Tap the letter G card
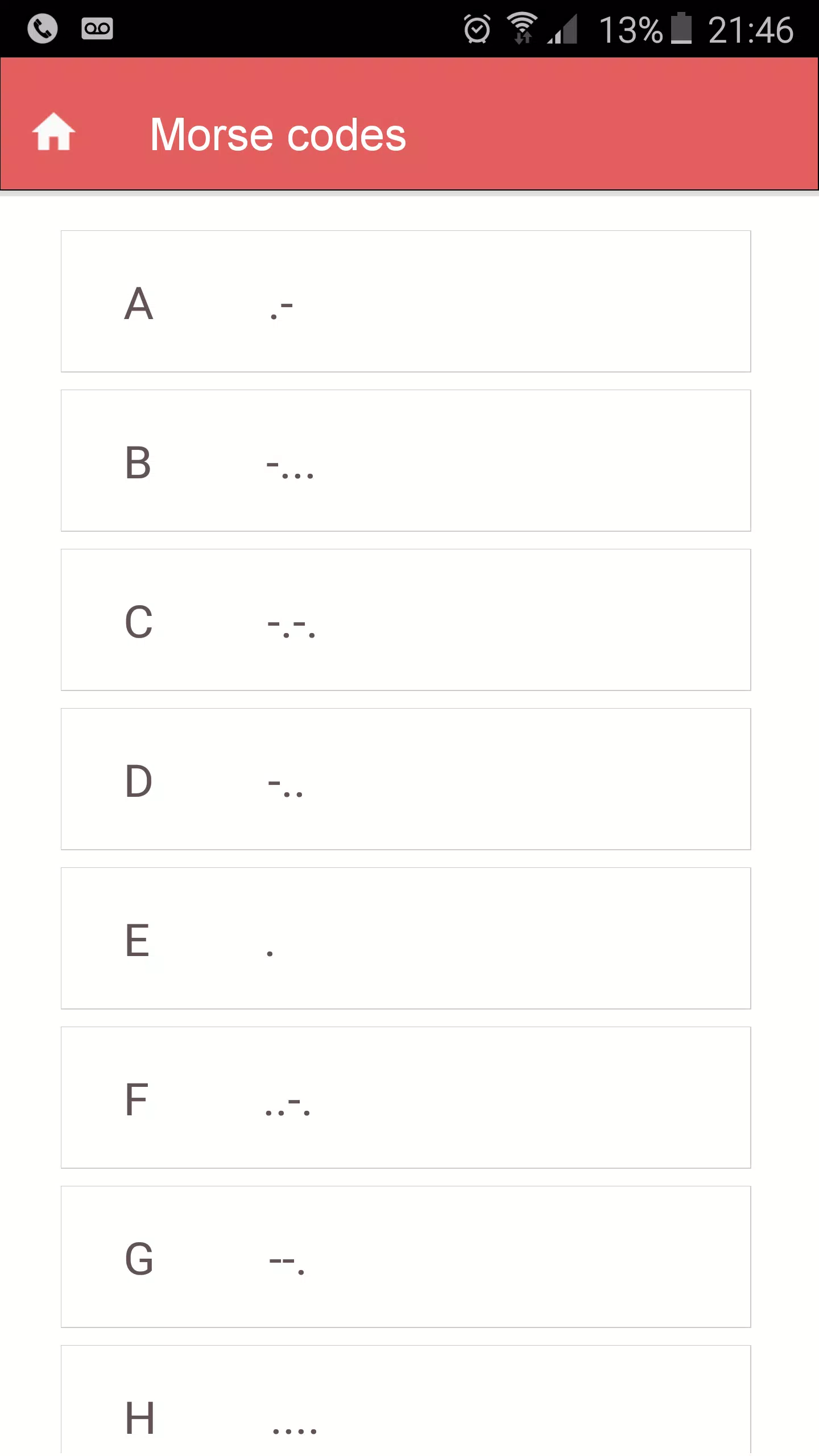 (406, 1257)
